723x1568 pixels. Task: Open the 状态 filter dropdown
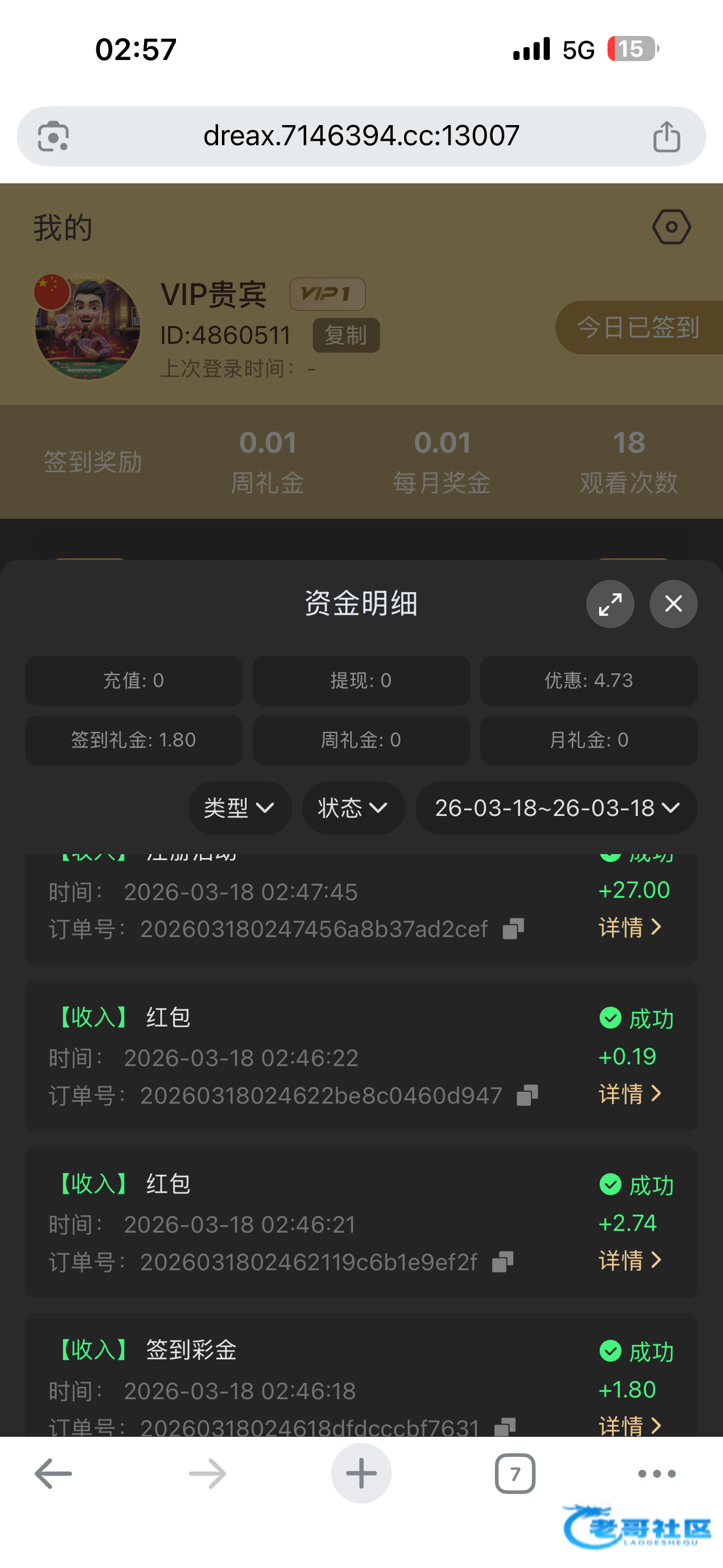[353, 808]
